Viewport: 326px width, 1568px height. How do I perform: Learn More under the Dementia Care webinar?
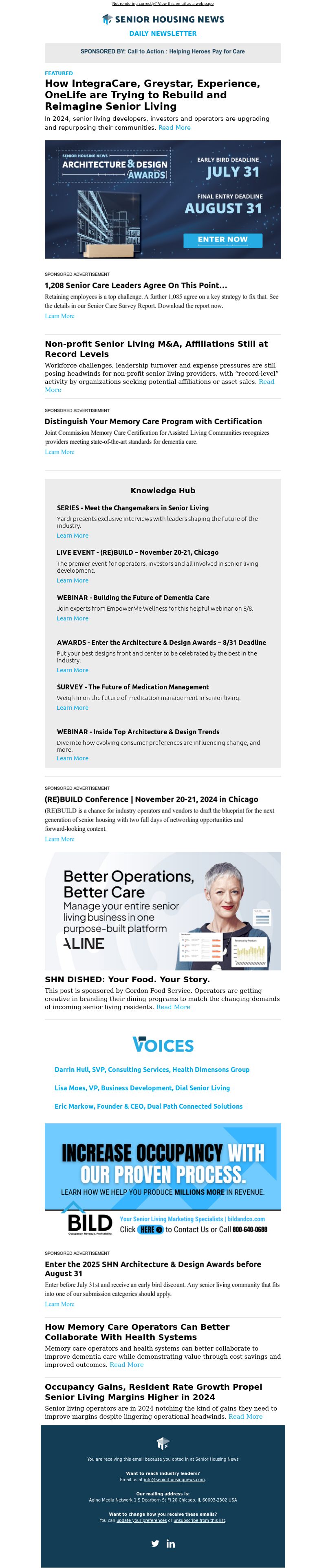pos(73,618)
